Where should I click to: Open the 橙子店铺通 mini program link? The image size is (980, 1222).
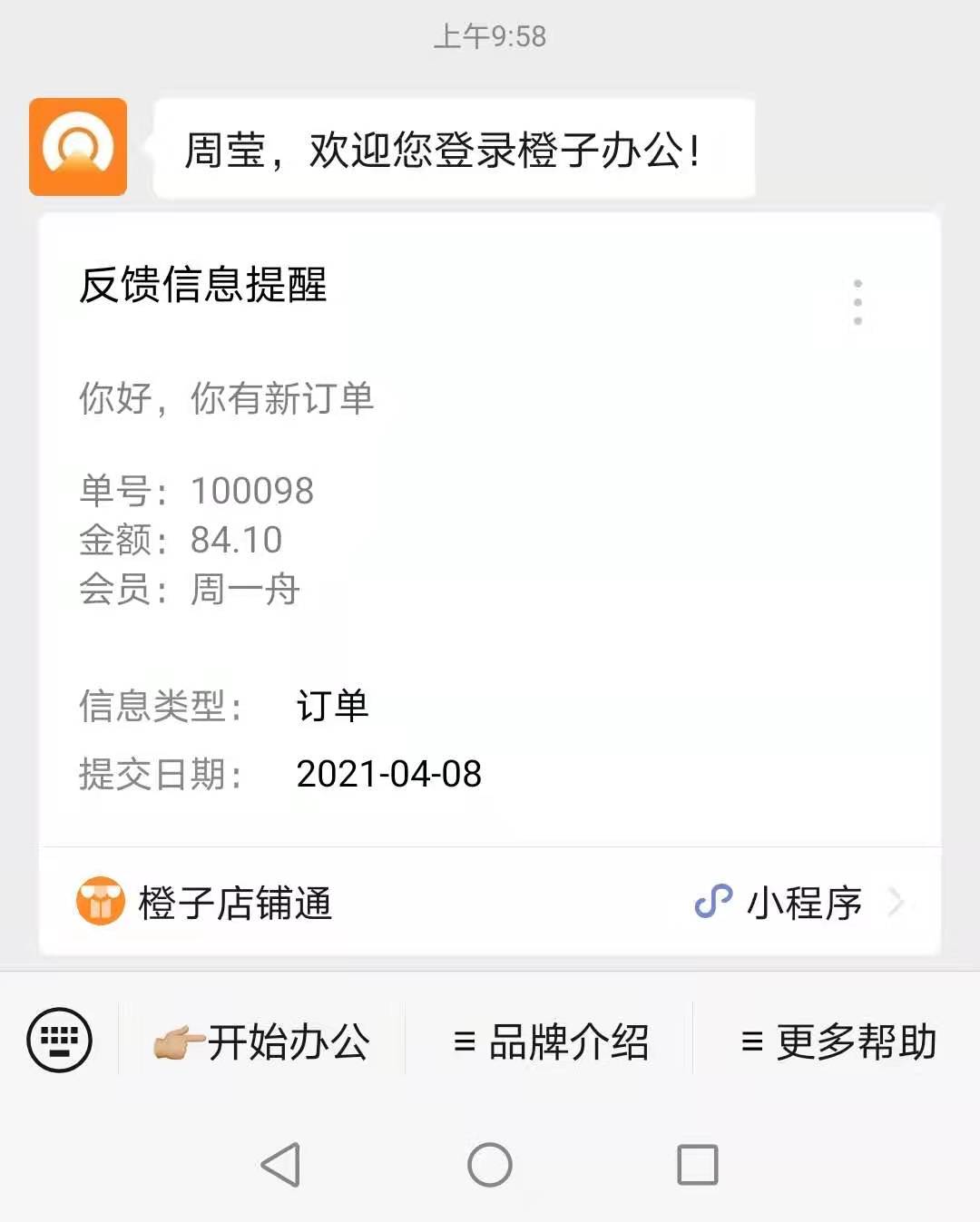click(x=490, y=902)
